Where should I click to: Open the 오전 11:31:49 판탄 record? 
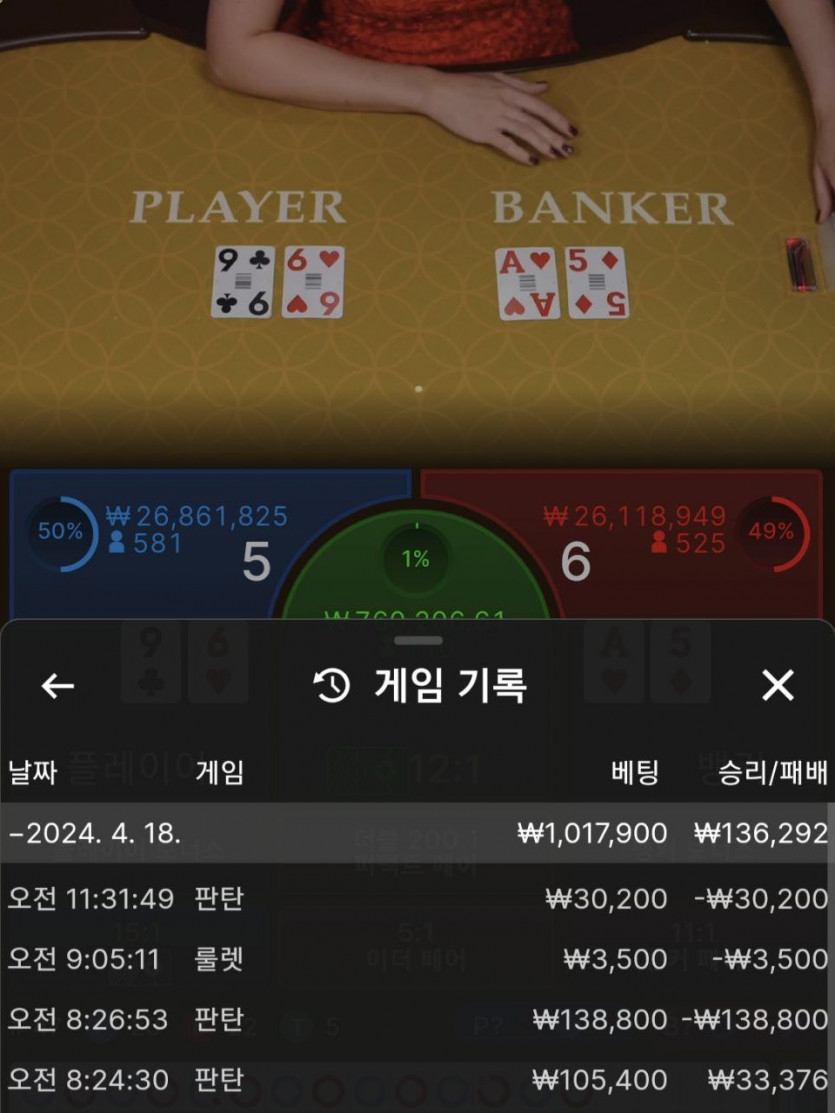[x=417, y=898]
